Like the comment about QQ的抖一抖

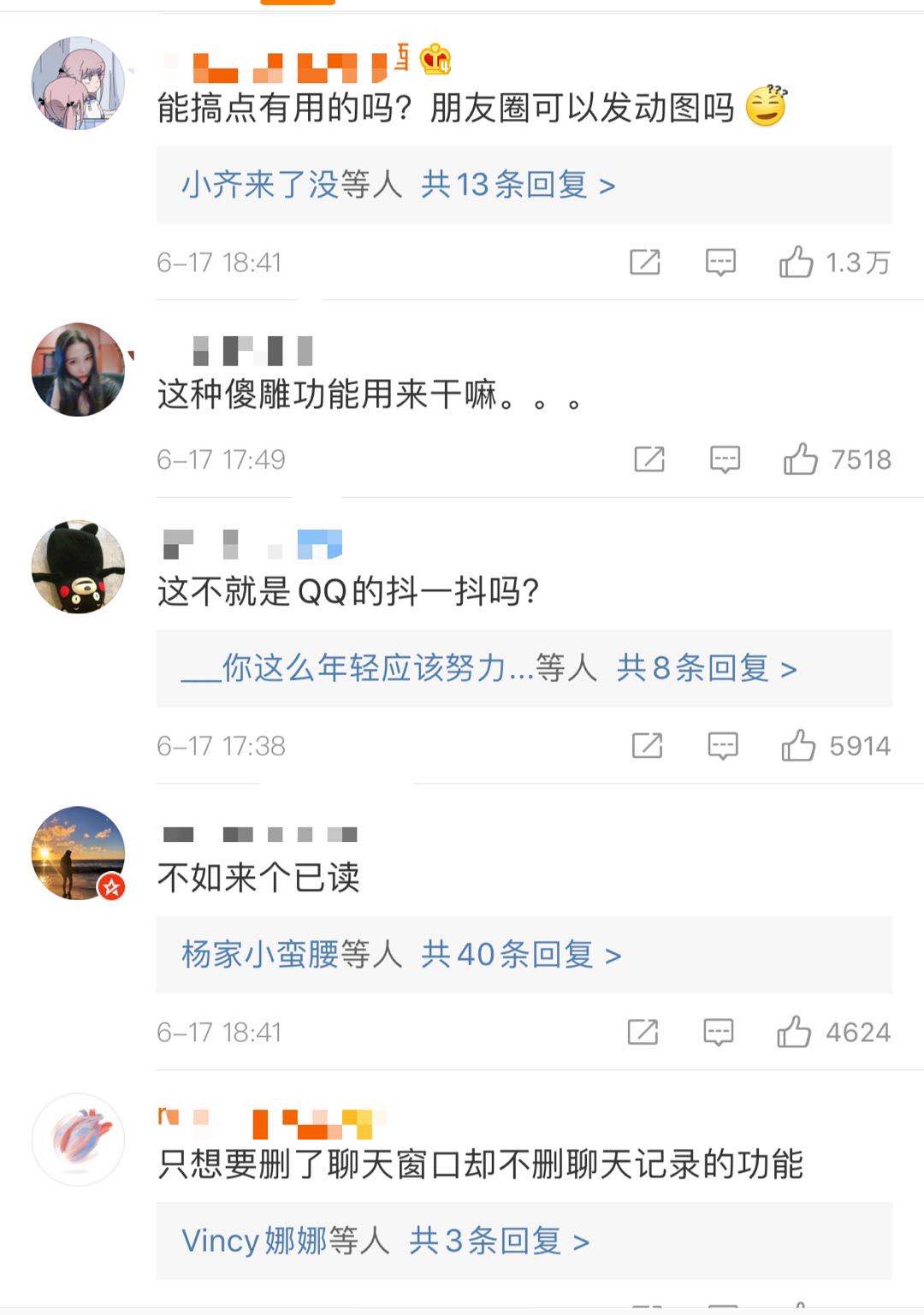point(798,746)
